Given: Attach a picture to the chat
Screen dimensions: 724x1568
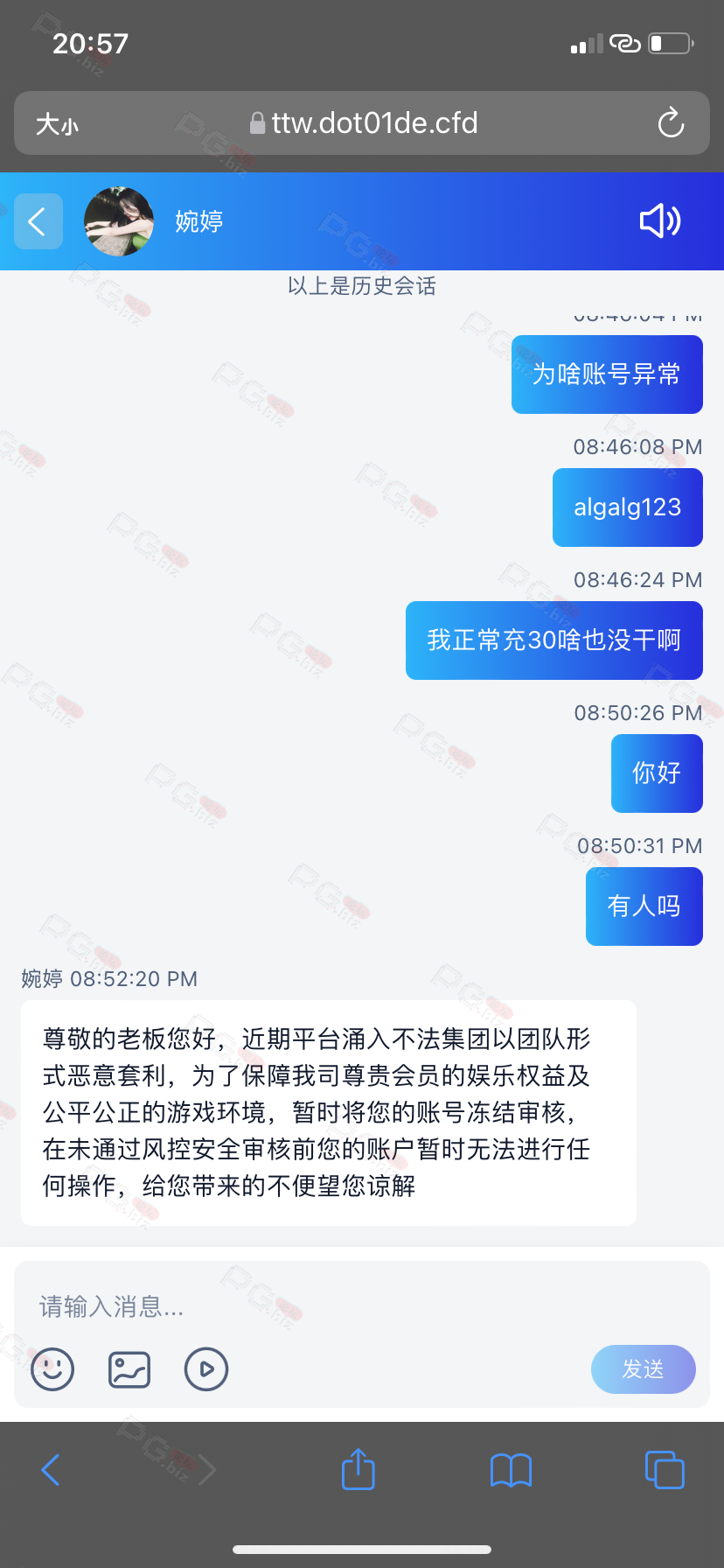Looking at the screenshot, I should 129,1368.
